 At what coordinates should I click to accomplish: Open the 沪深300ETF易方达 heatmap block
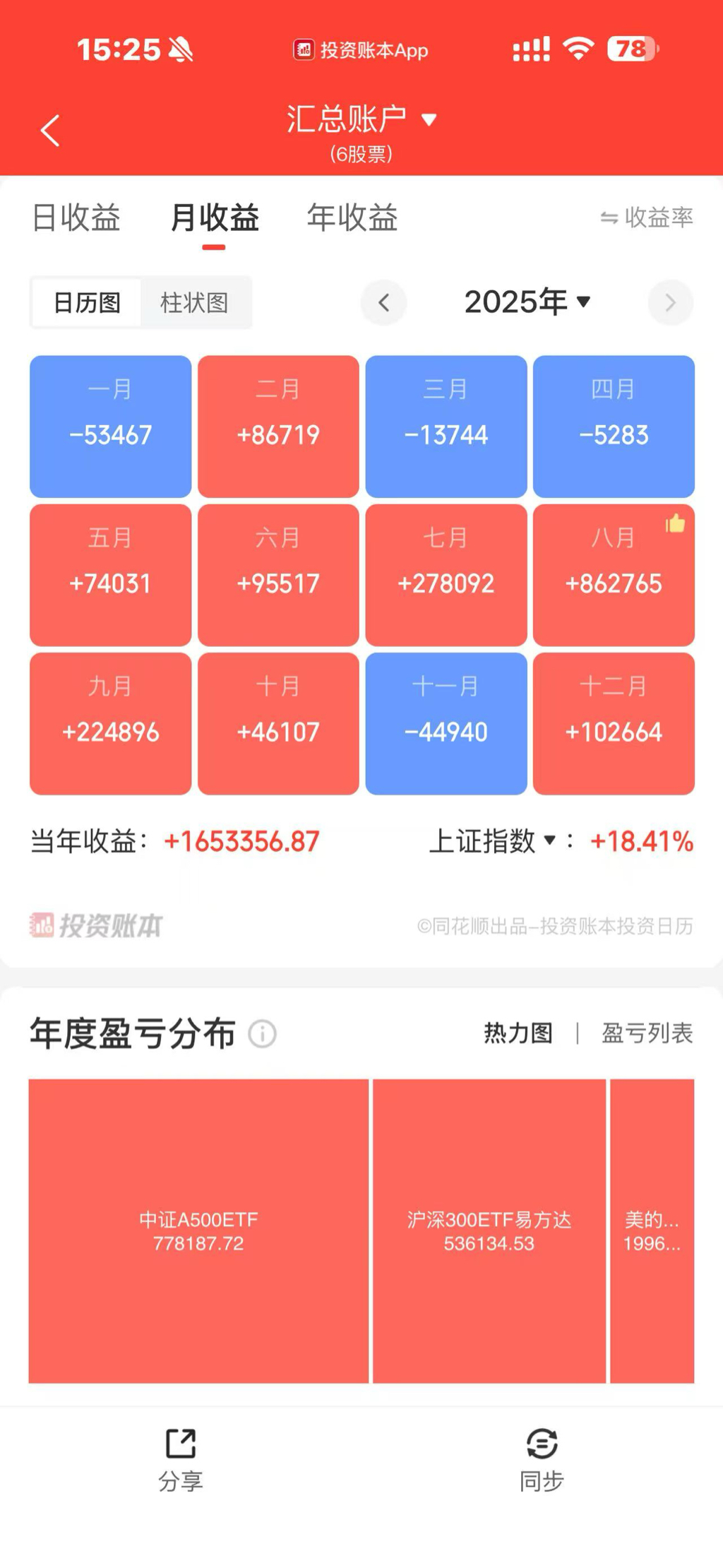(x=489, y=1230)
